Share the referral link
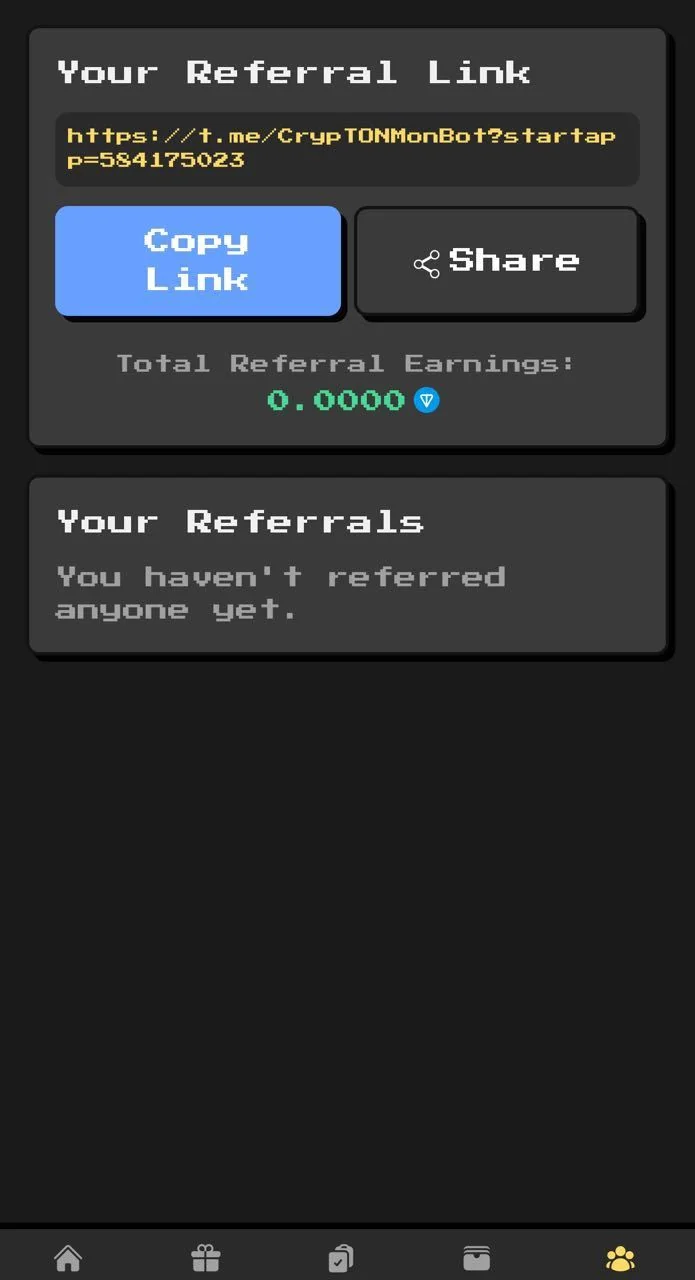The width and height of the screenshot is (695, 1280). click(x=497, y=262)
